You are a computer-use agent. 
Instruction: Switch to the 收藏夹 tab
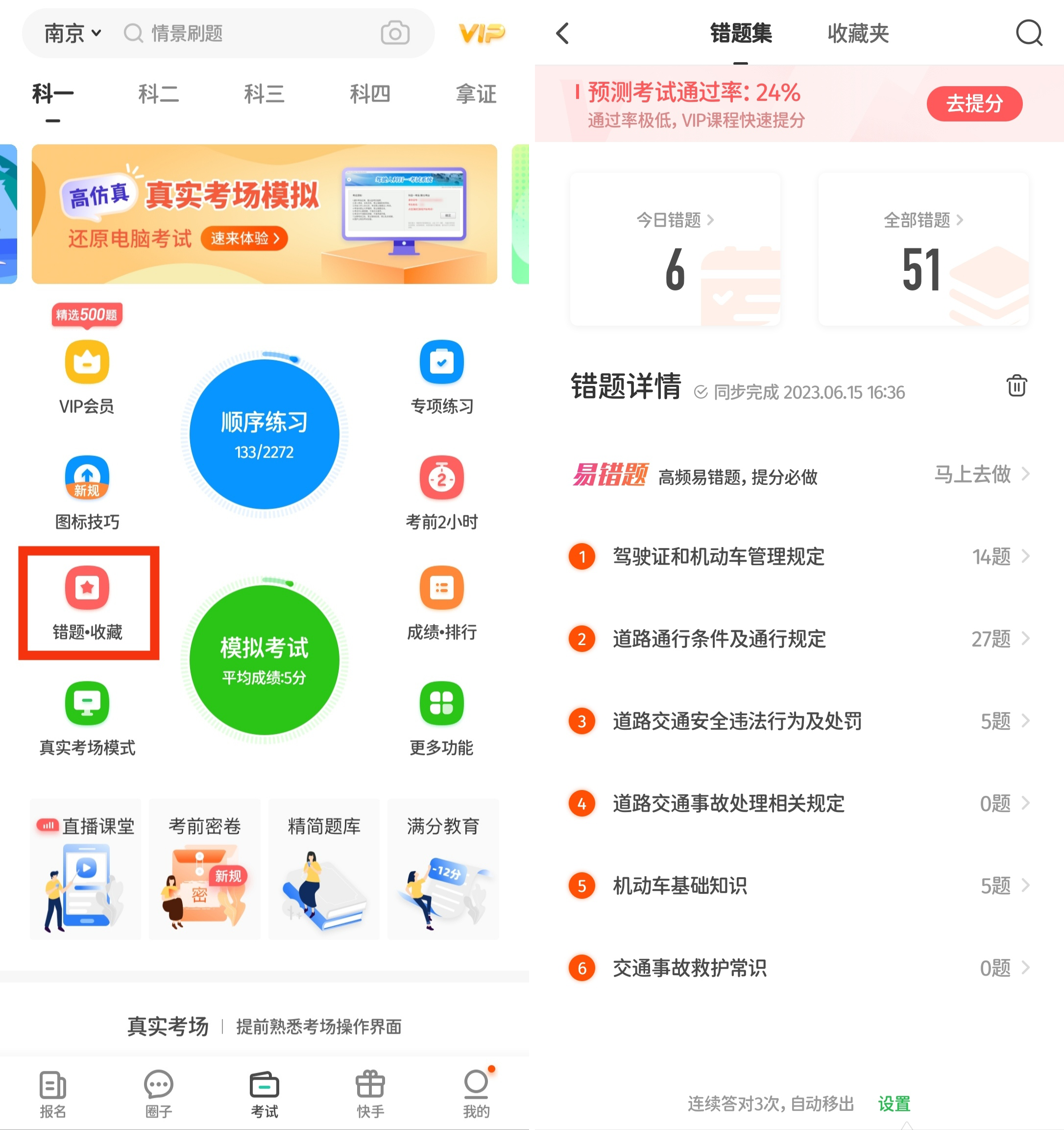pos(858,33)
